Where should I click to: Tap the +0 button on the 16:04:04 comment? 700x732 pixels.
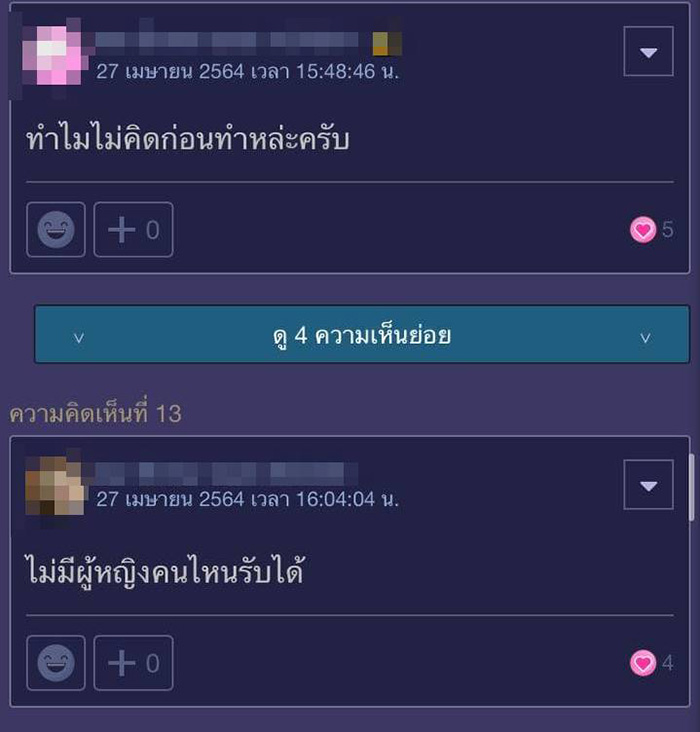point(133,662)
